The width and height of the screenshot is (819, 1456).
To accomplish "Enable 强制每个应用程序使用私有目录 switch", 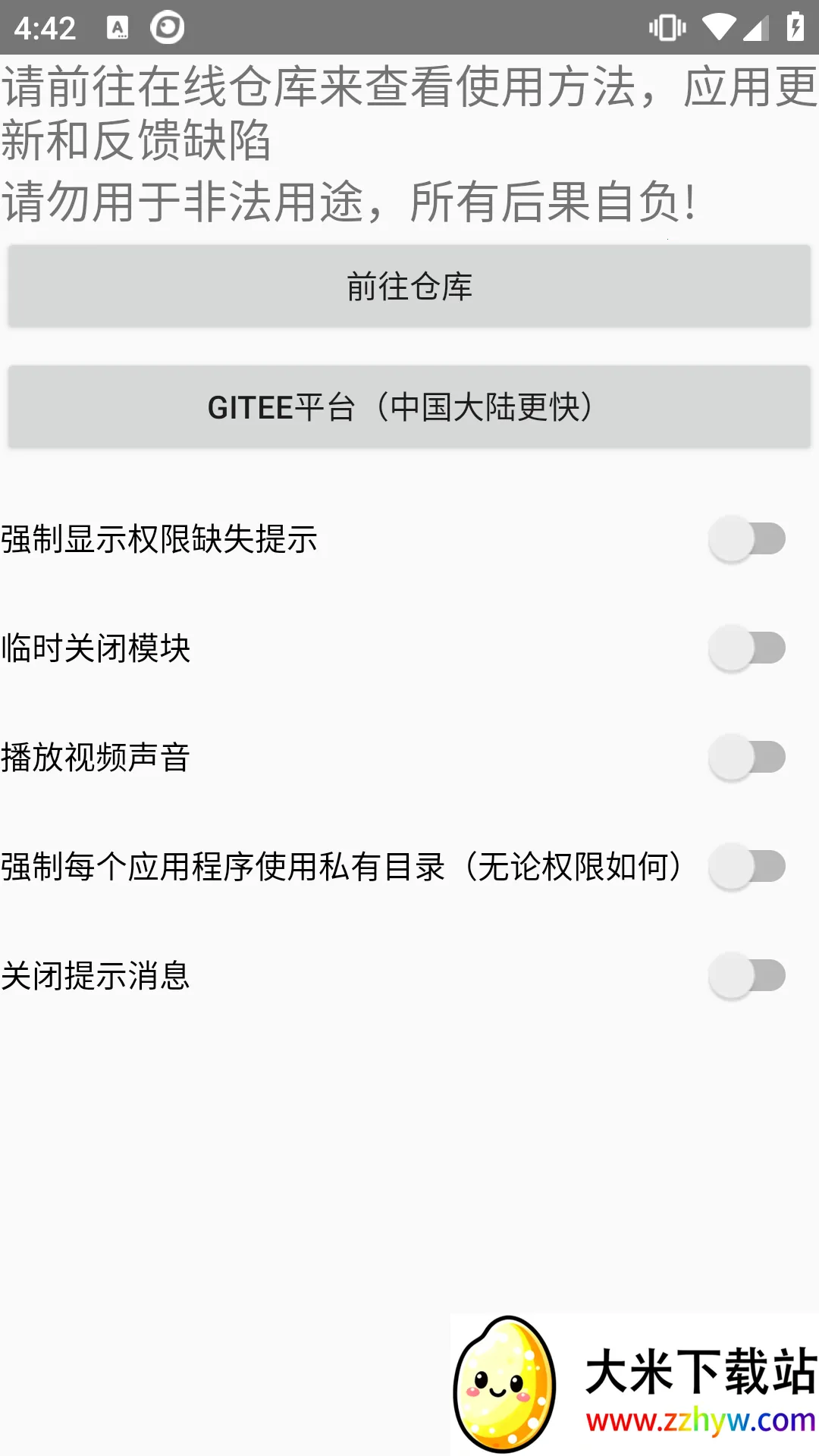I will (x=747, y=867).
